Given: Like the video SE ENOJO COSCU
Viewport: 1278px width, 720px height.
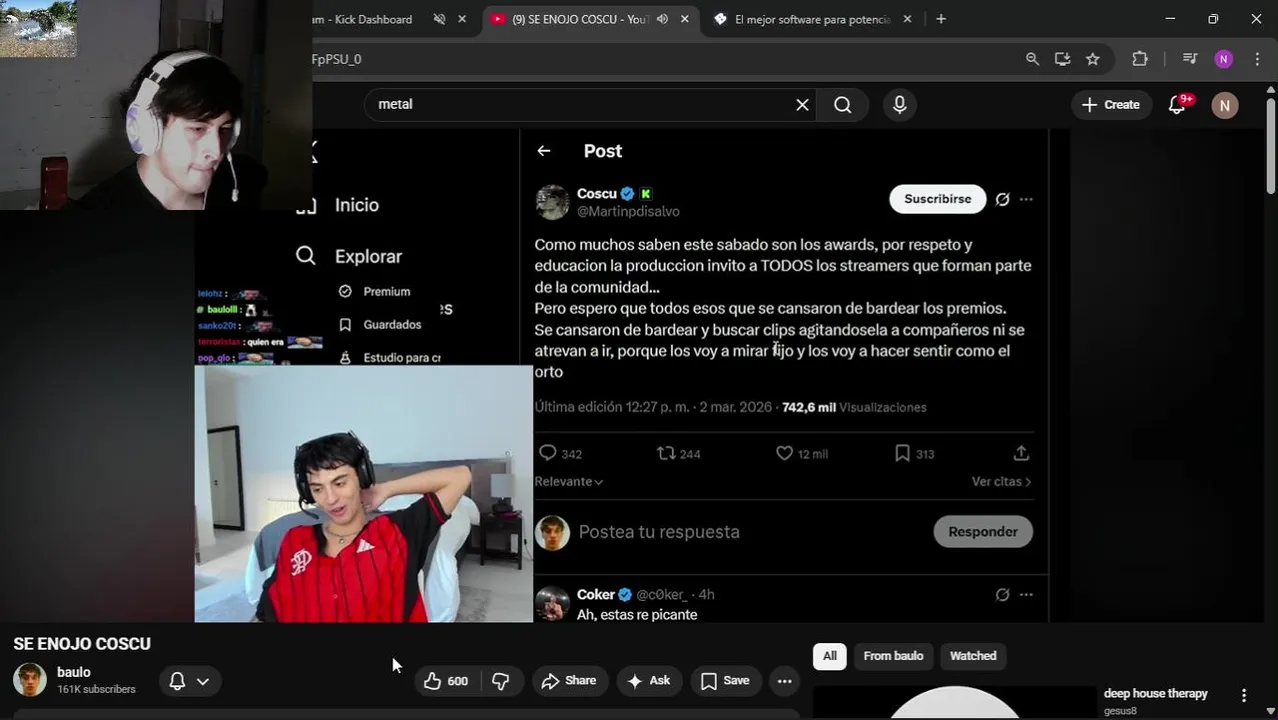Looking at the screenshot, I should 446,681.
